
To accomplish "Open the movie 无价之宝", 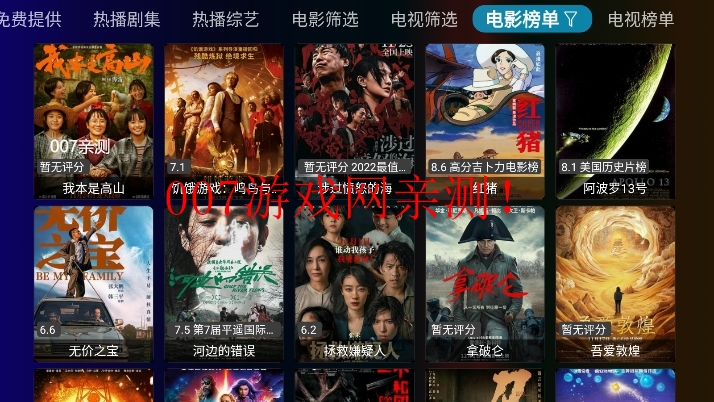I will (94, 280).
